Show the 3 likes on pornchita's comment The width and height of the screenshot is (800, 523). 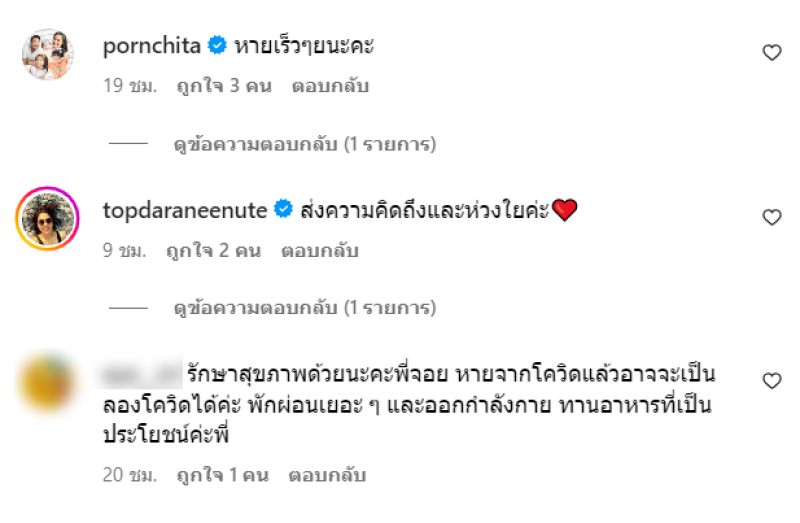tap(223, 86)
